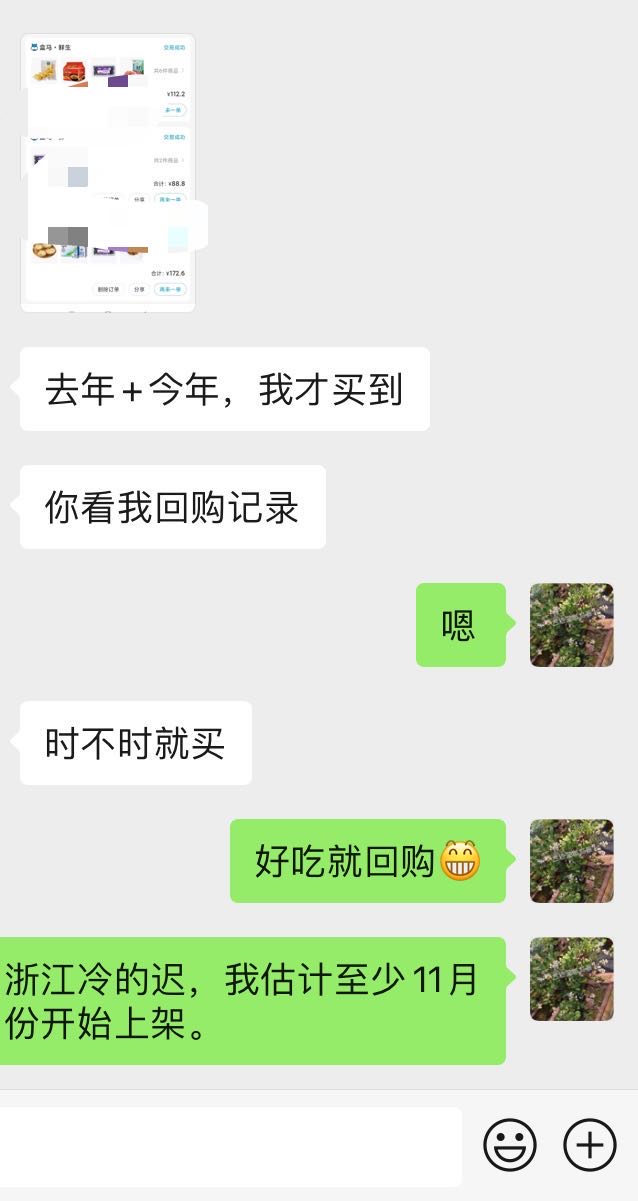638x1201 pixels.
Task: Tap the avatar beside 浙江冷的迟 message
Action: pyautogui.click(x=572, y=979)
